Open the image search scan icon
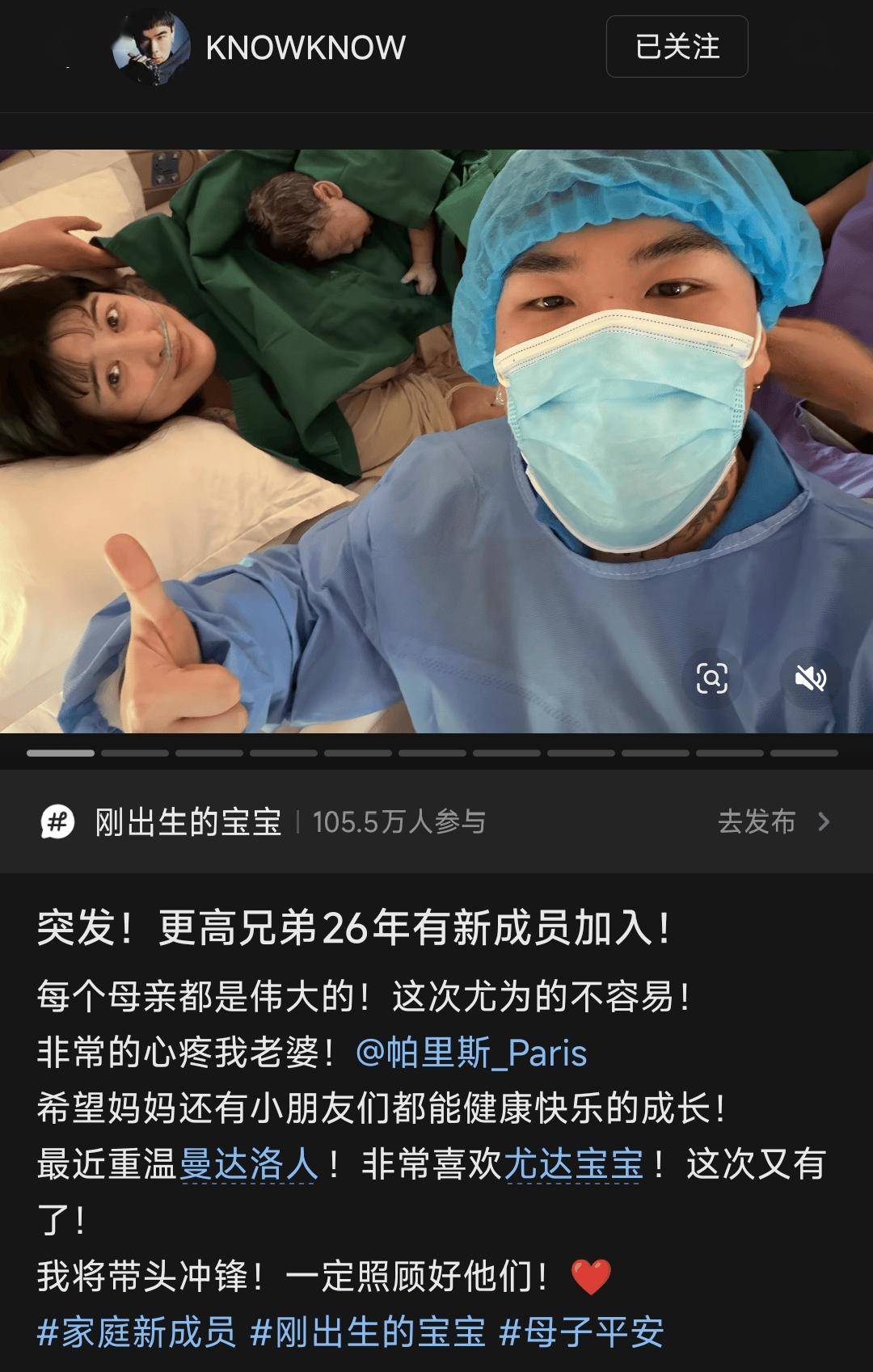Viewport: 873px width, 1372px height. pos(711,678)
